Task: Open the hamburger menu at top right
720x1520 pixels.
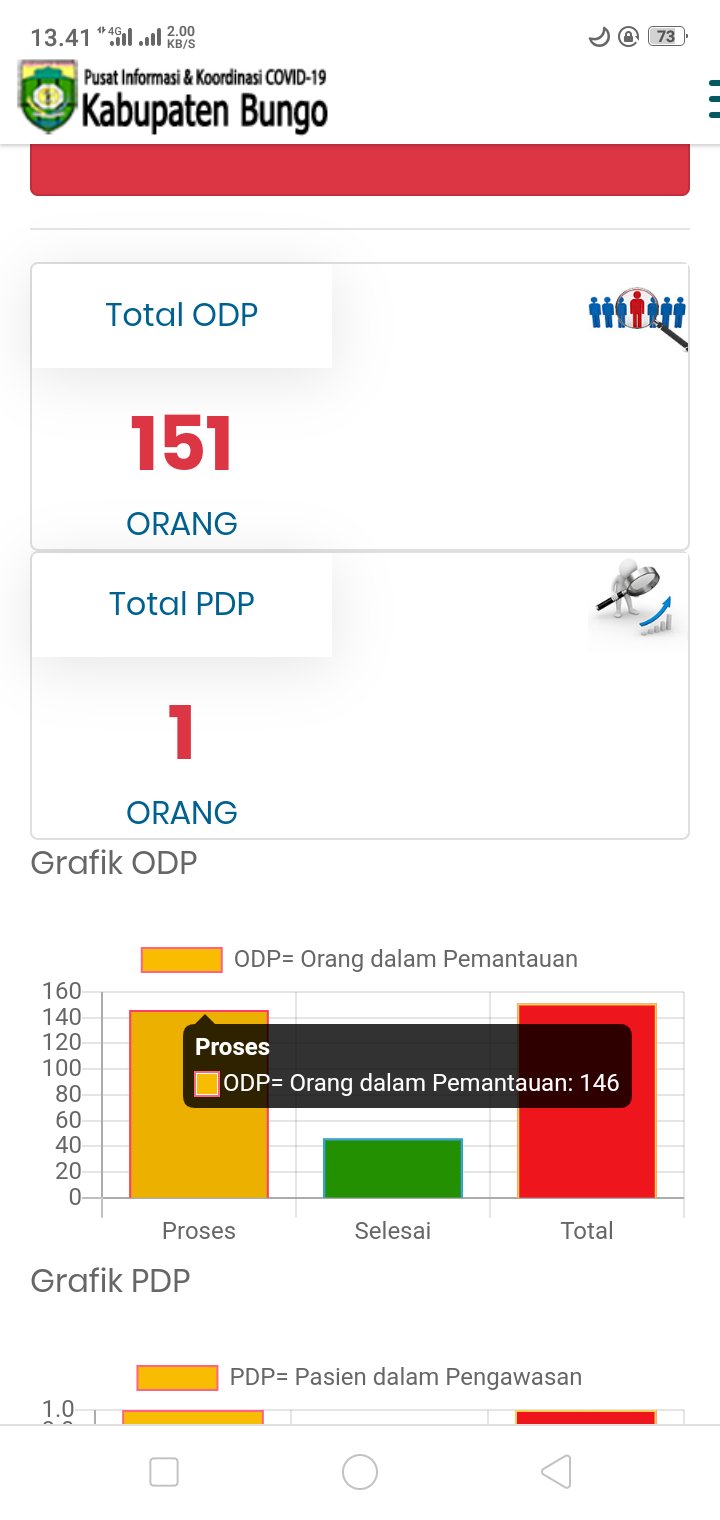Action: point(713,100)
